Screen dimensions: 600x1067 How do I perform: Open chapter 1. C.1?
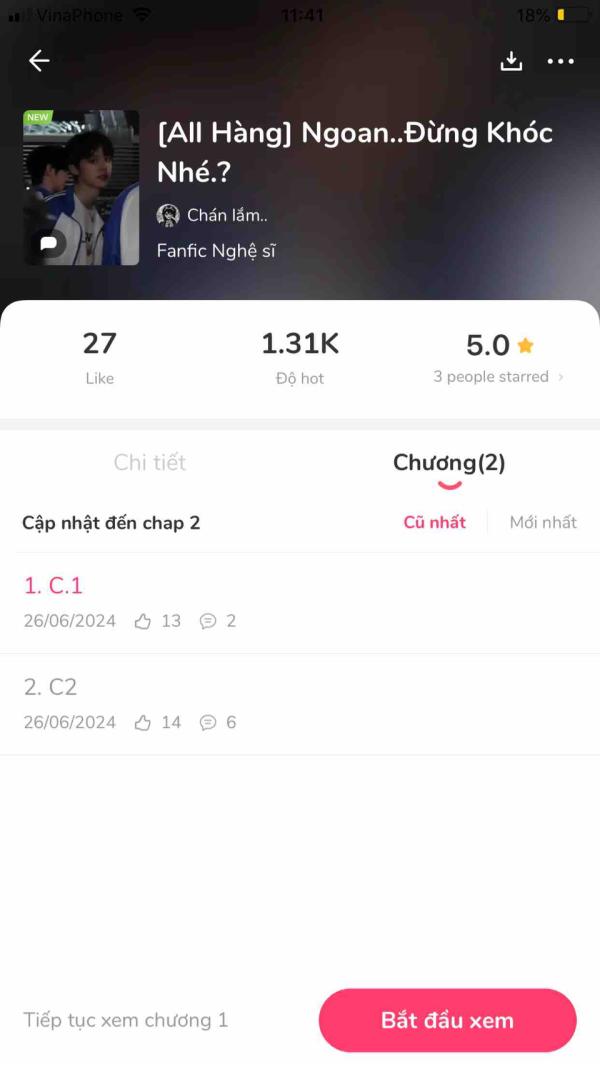click(300, 602)
